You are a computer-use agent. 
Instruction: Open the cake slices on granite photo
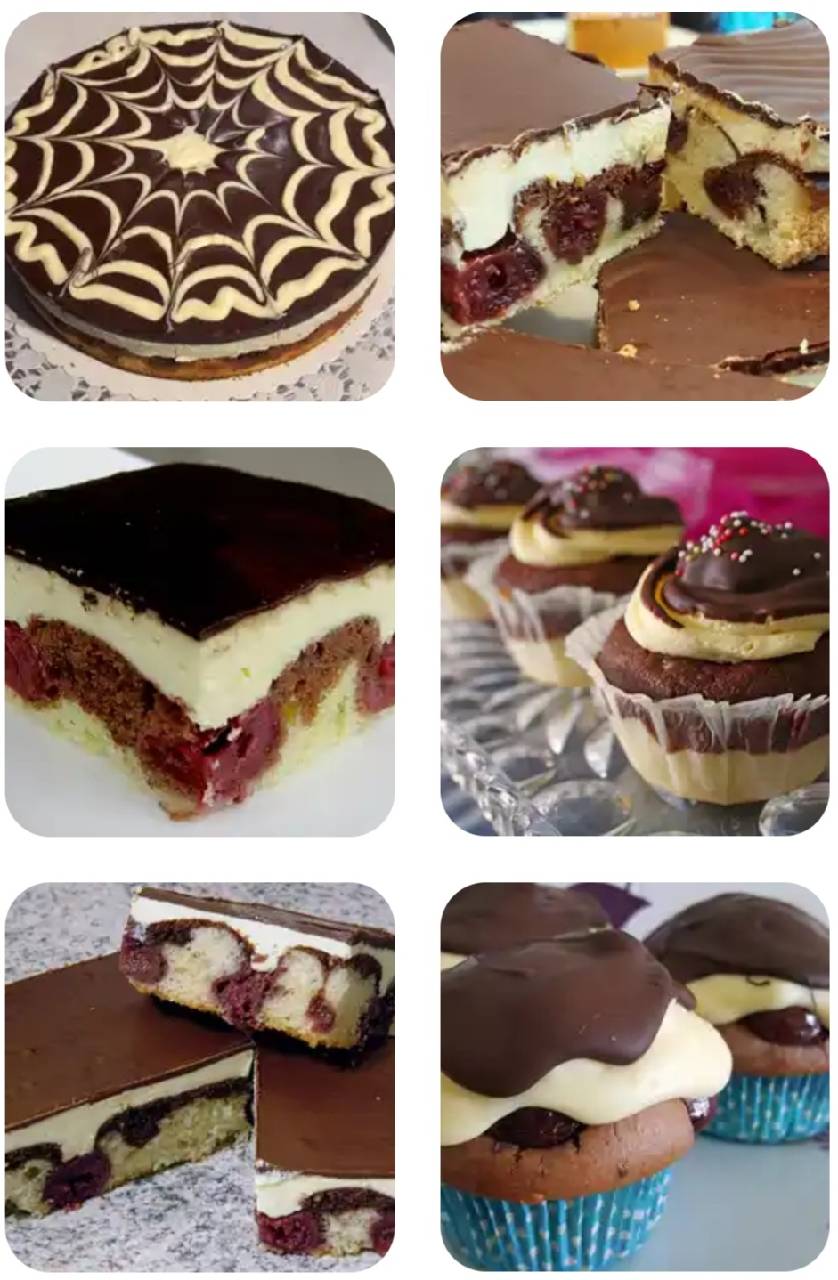[200, 1076]
